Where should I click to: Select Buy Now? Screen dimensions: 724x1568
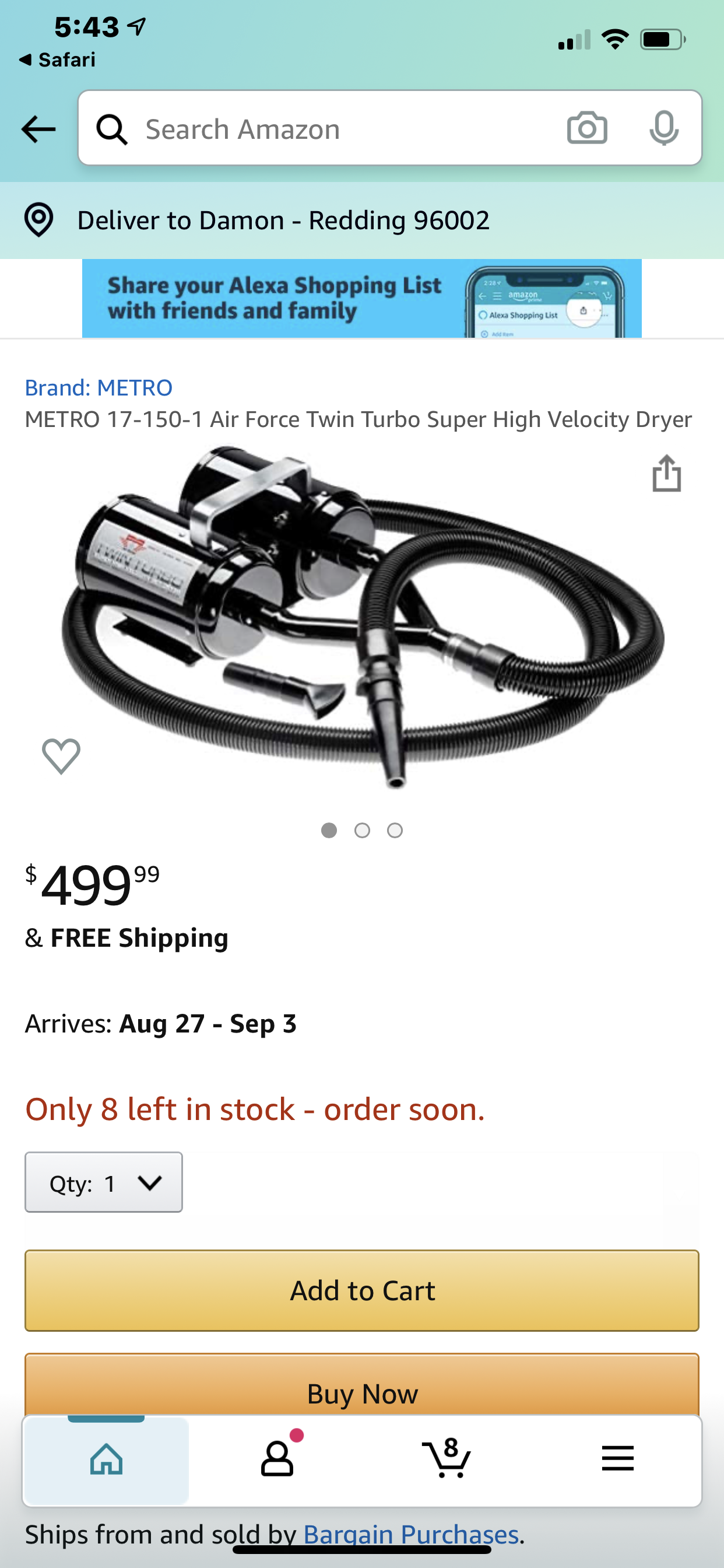[x=361, y=1391]
